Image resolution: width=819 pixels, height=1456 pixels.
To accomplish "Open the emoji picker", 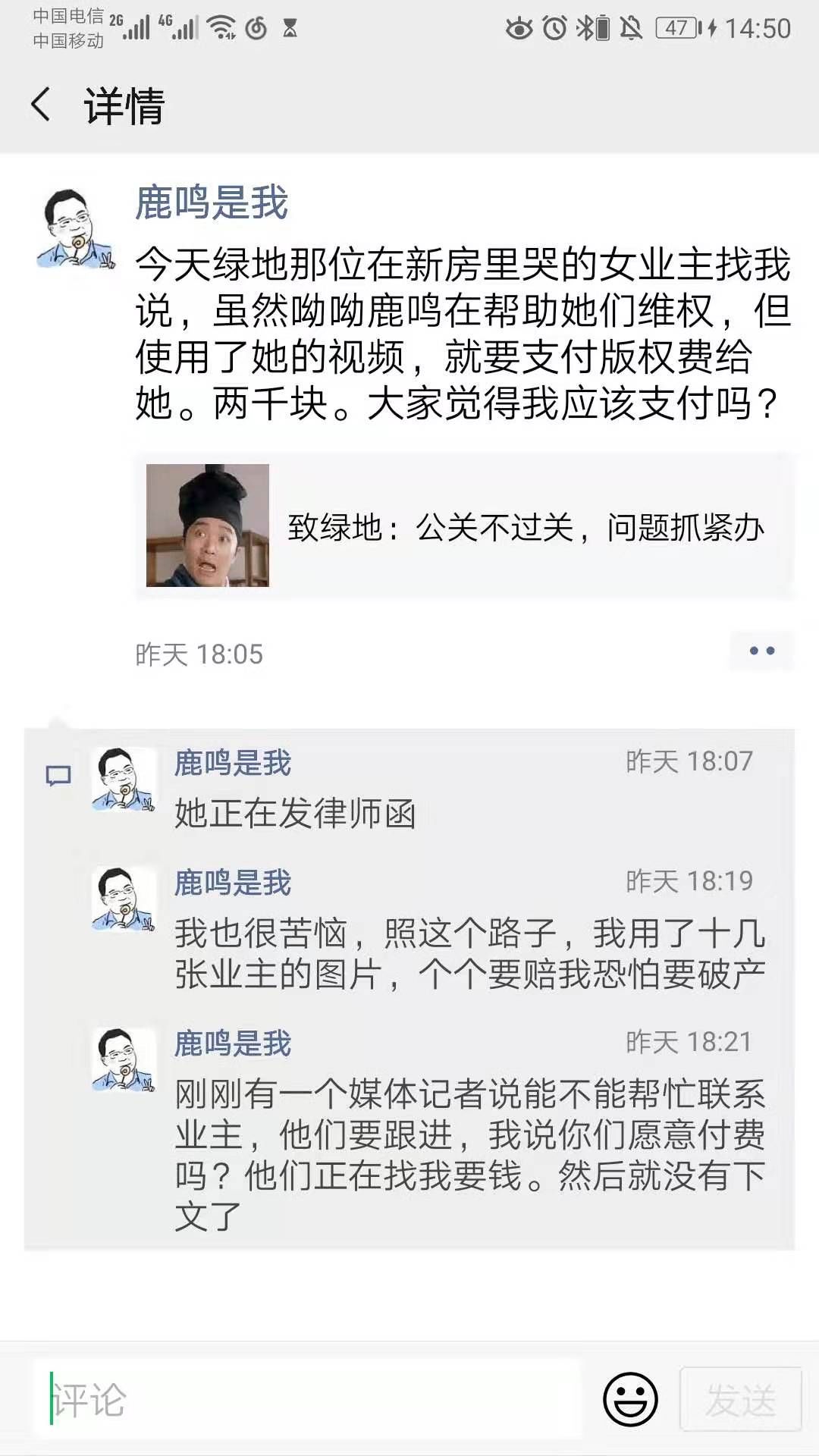I will click(x=630, y=1399).
